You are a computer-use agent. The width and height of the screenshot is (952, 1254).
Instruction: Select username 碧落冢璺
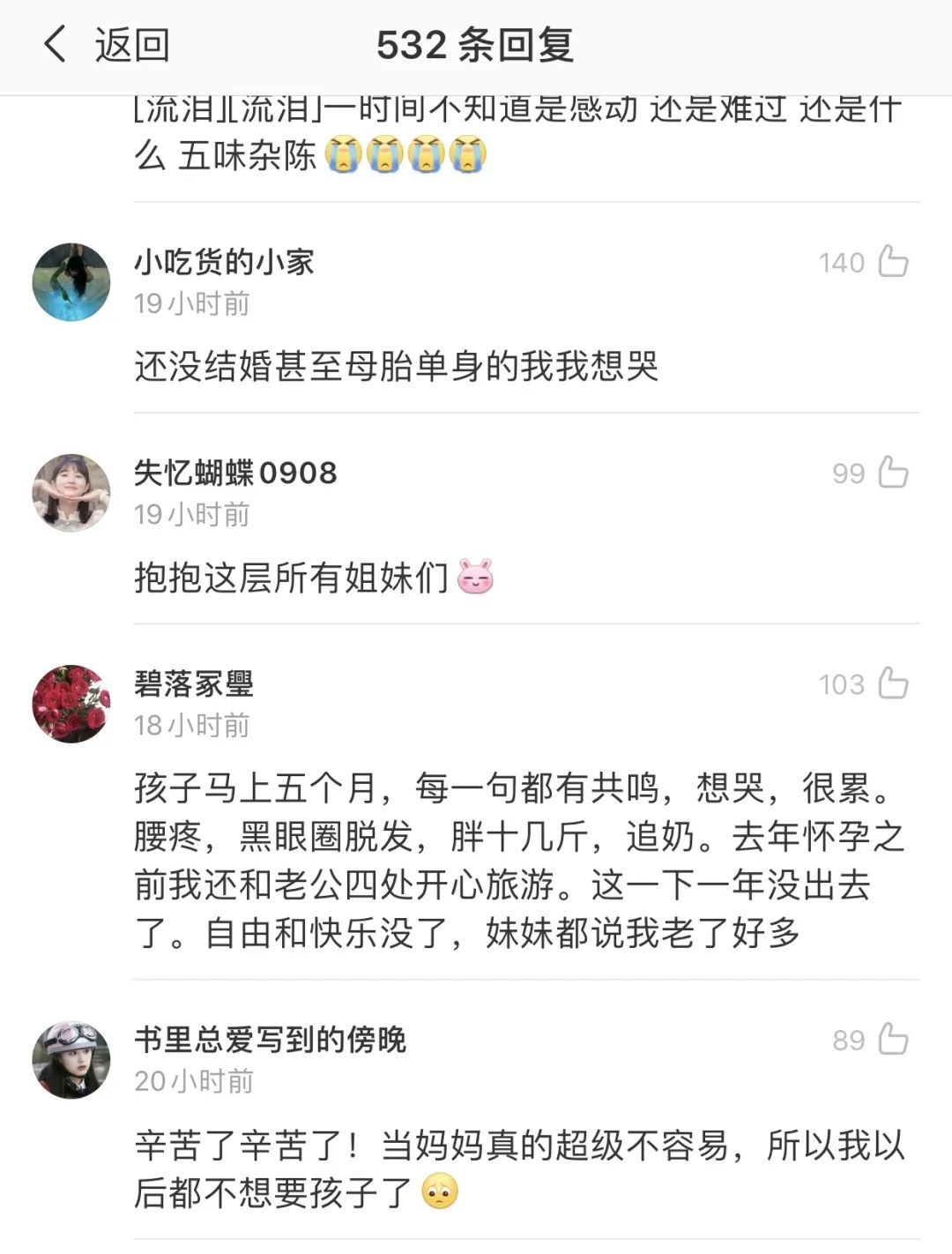click(x=194, y=683)
